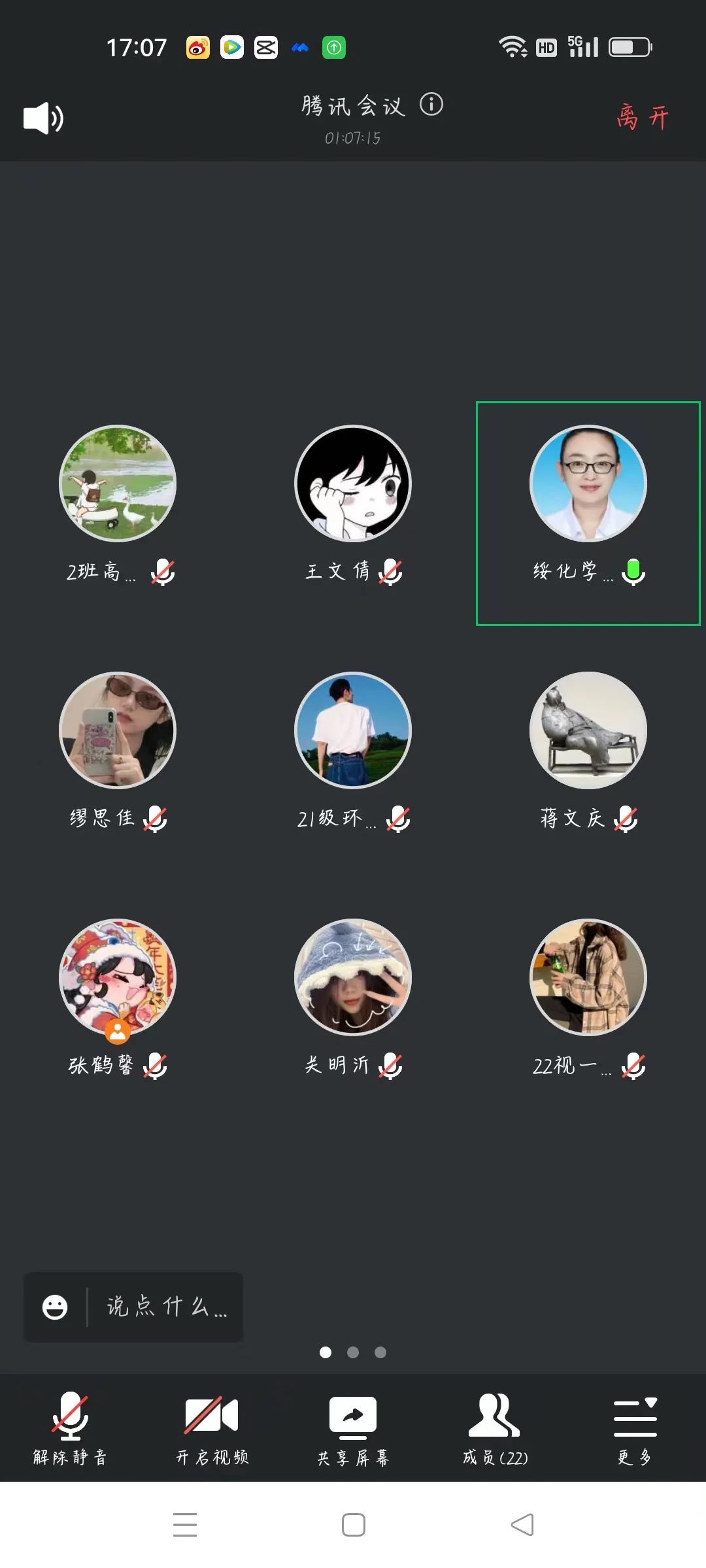Open the emoji picker in chat box
706x1568 pixels.
55,1307
